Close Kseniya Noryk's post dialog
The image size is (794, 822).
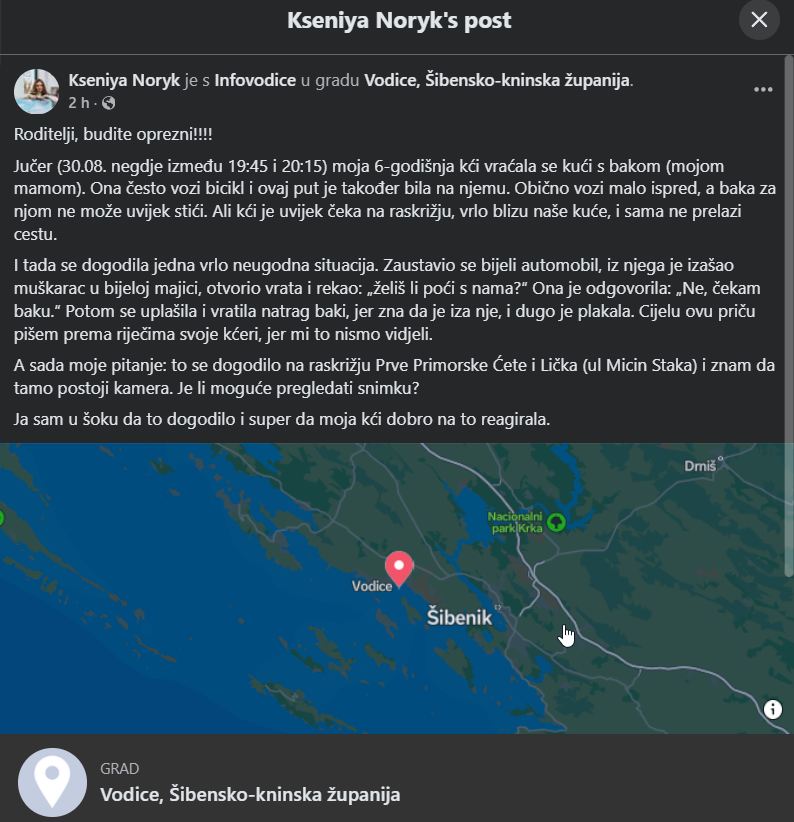[759, 20]
